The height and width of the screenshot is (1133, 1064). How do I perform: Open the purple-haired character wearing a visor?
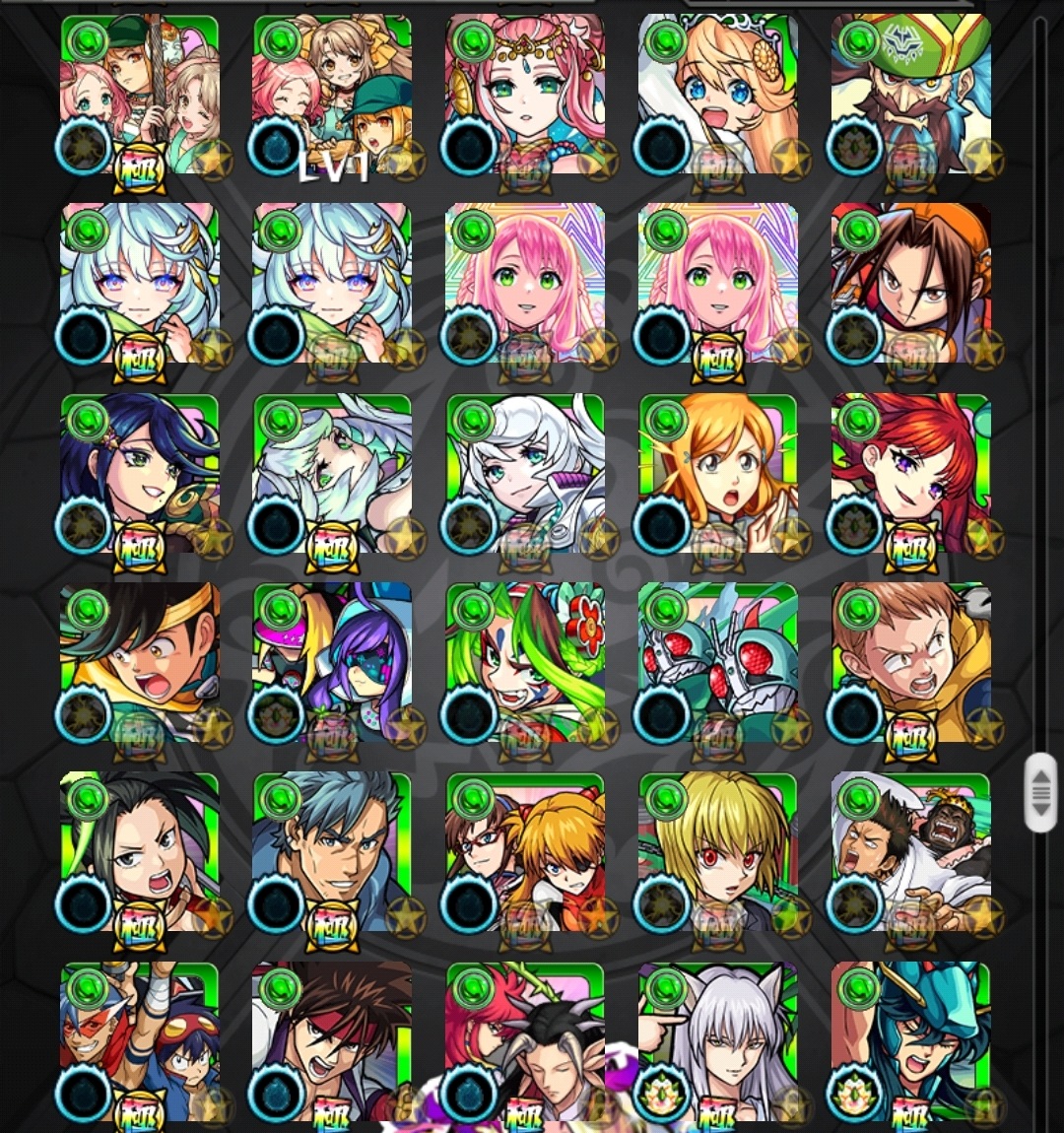[333, 663]
